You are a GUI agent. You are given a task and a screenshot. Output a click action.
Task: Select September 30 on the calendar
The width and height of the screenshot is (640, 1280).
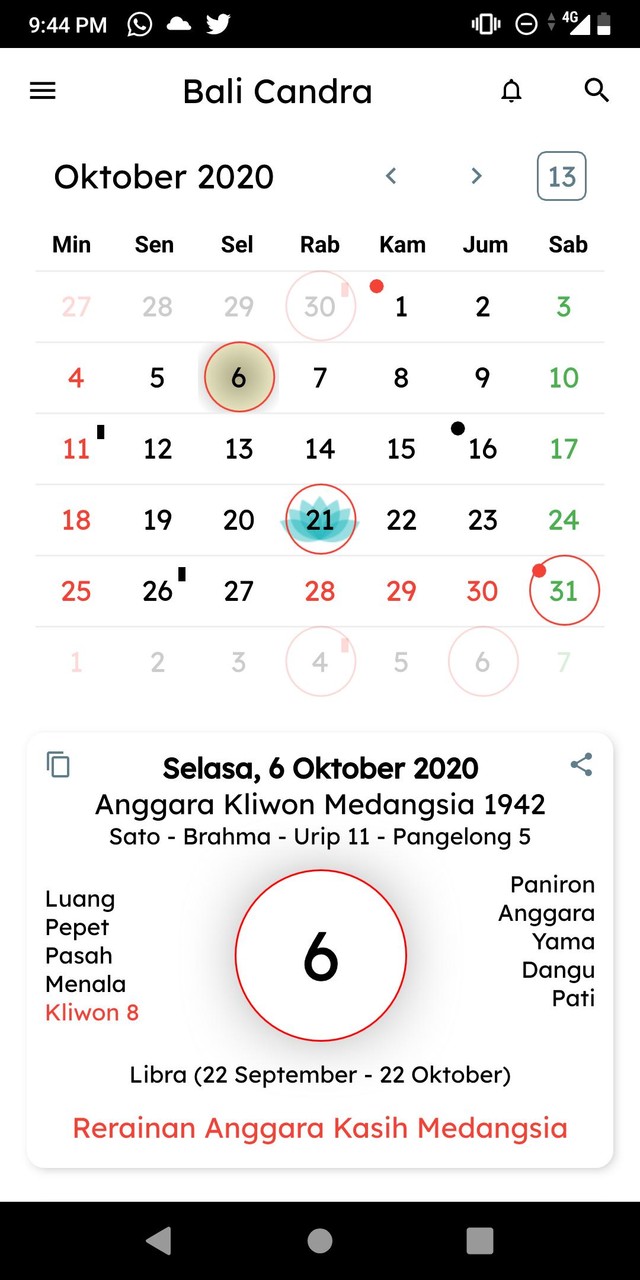point(320,307)
